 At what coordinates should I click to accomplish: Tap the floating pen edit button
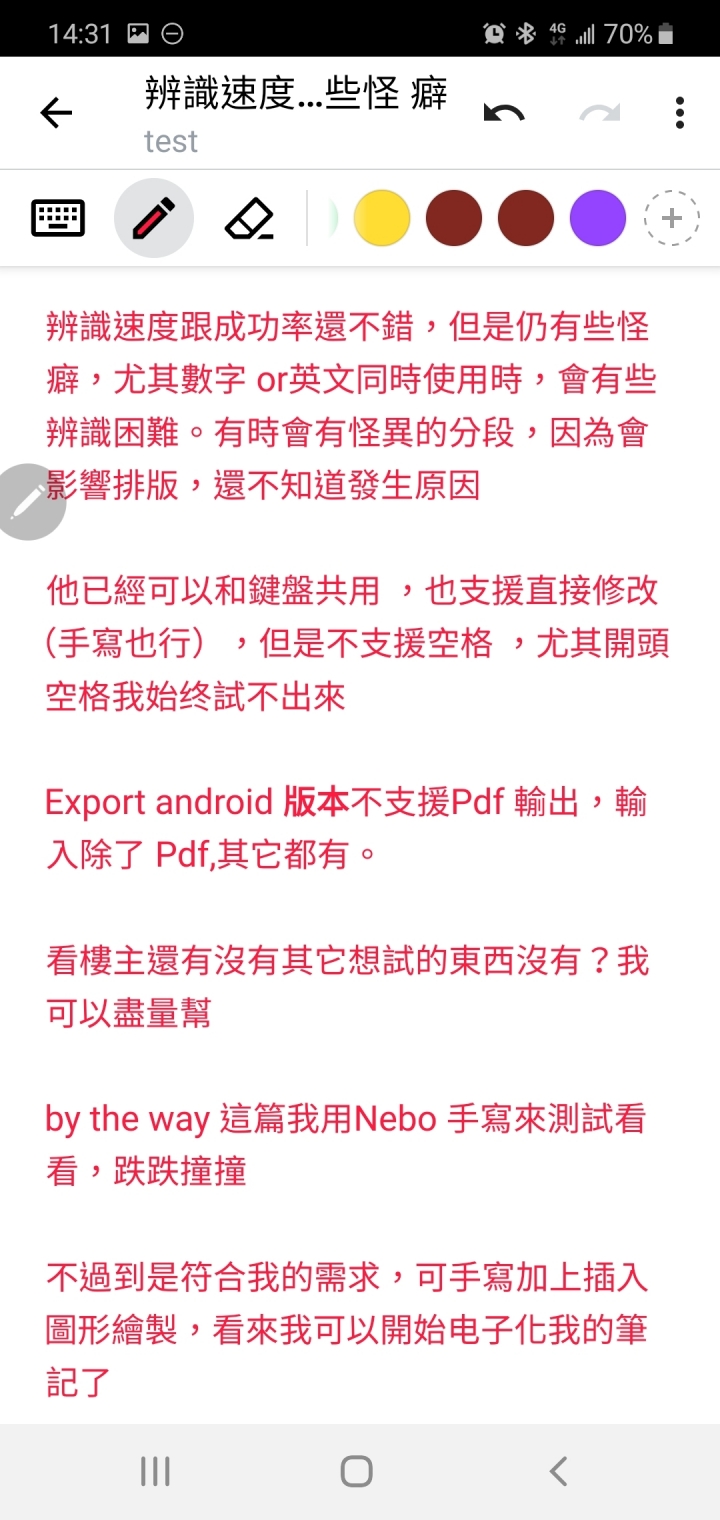coord(27,502)
